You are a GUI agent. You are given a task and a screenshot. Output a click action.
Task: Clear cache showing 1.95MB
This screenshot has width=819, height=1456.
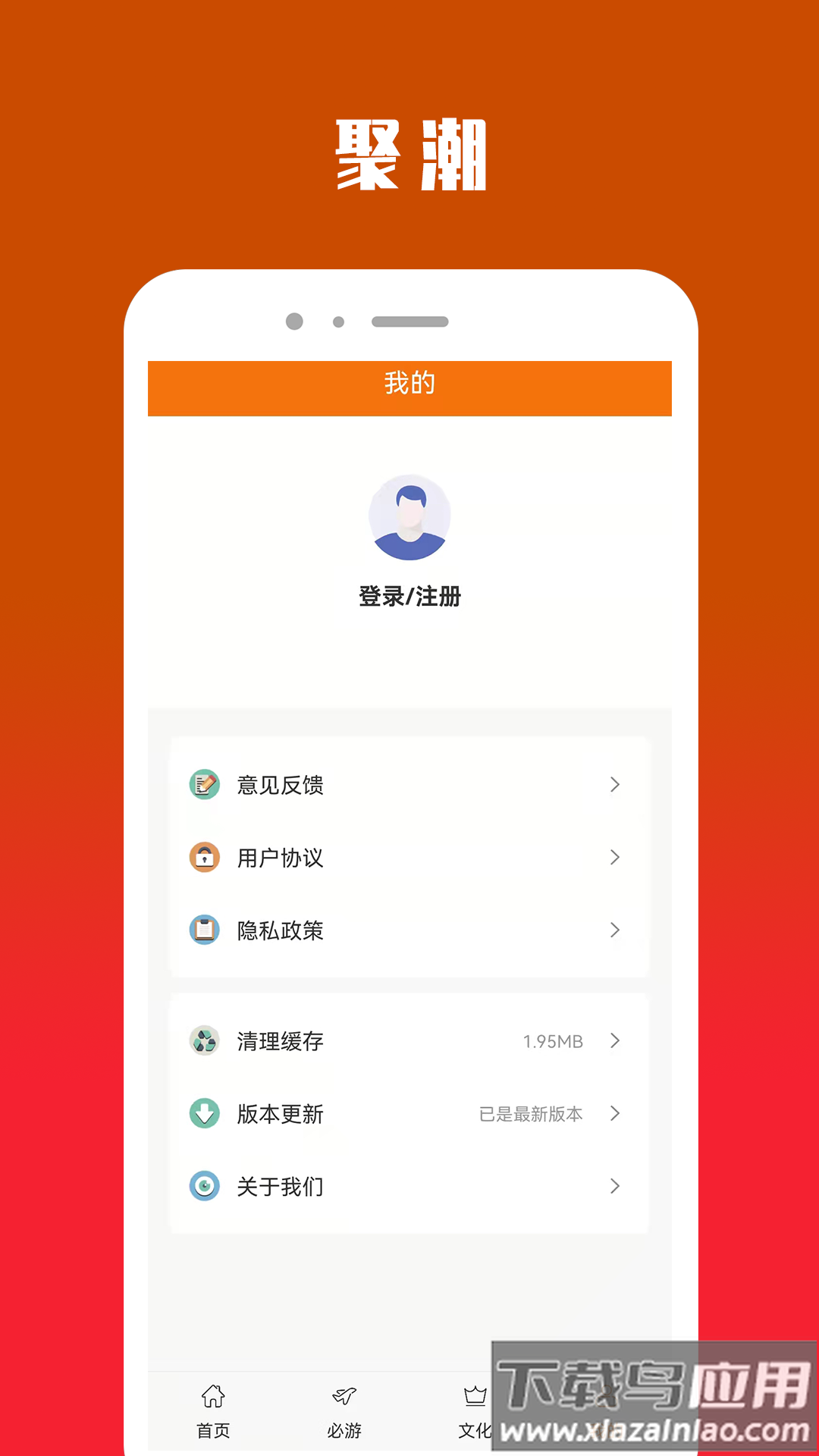409,1041
